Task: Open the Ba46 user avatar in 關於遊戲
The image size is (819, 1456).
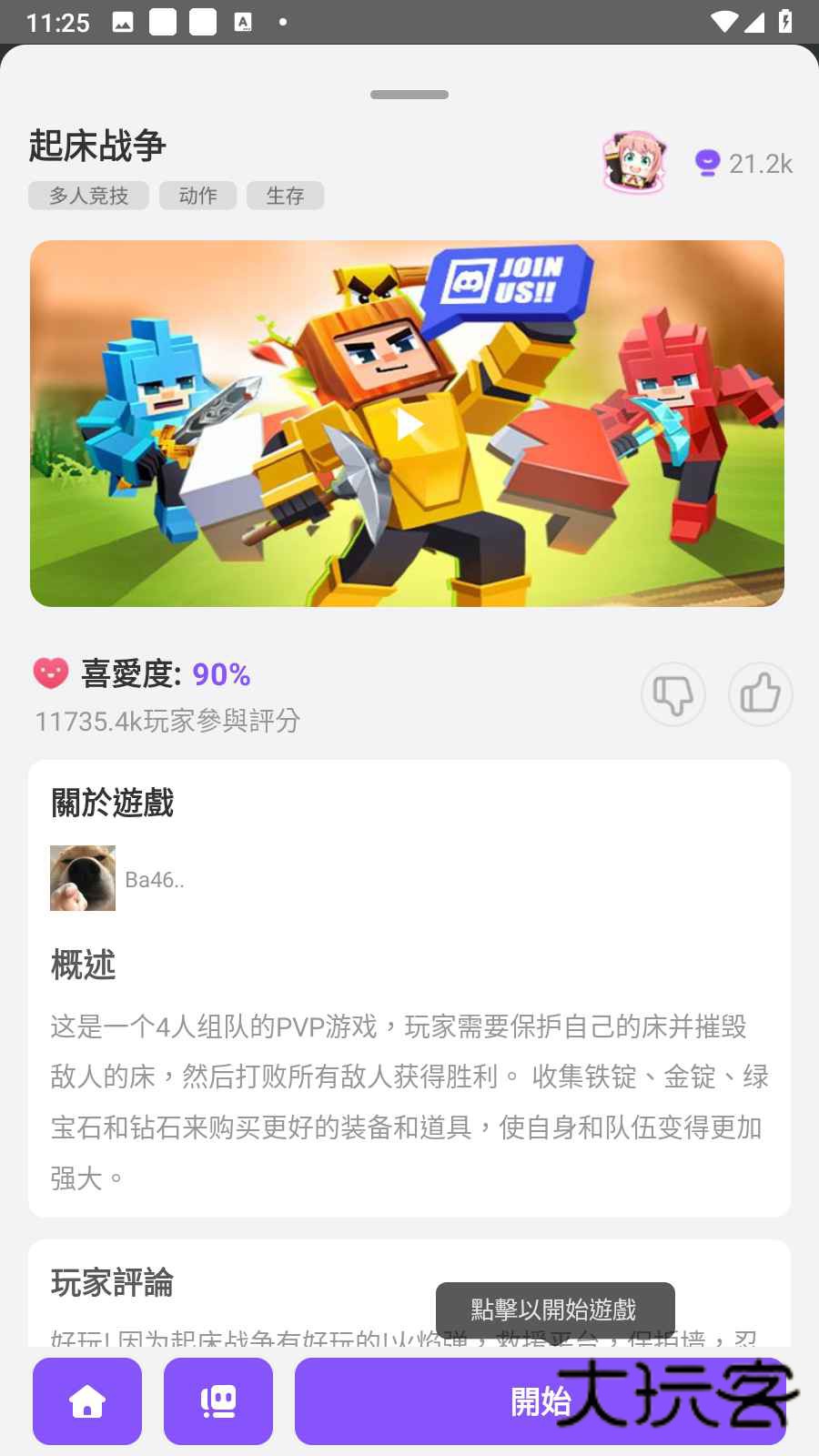Action: click(83, 877)
